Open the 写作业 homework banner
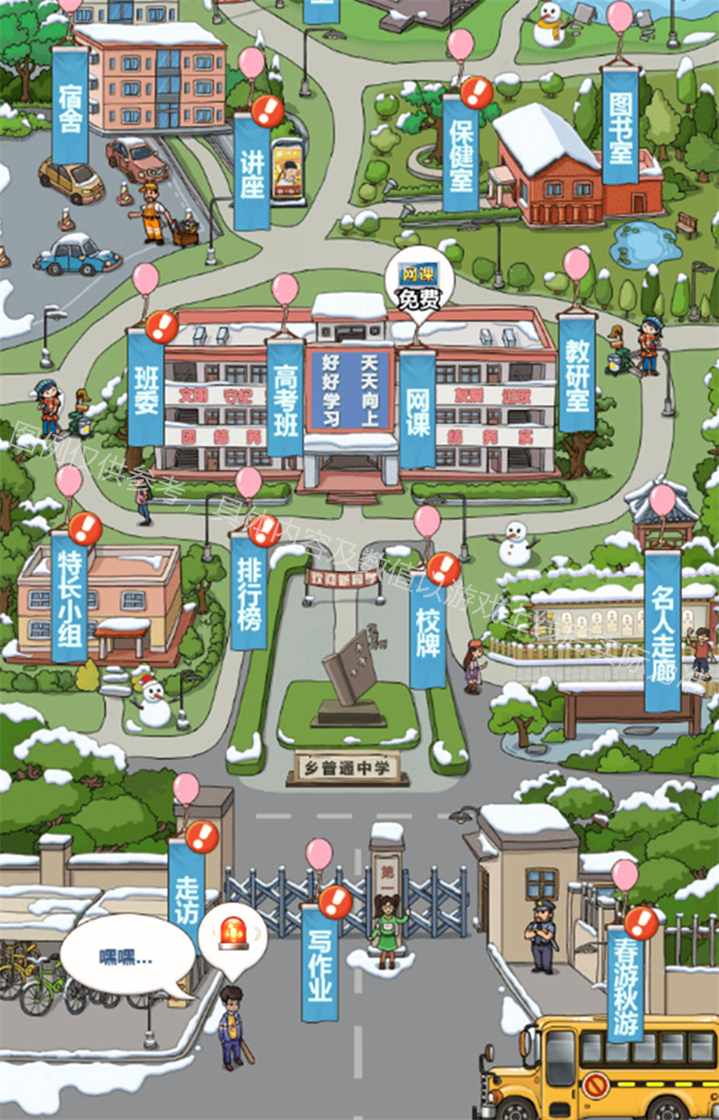Image resolution: width=719 pixels, height=1120 pixels. point(319,962)
